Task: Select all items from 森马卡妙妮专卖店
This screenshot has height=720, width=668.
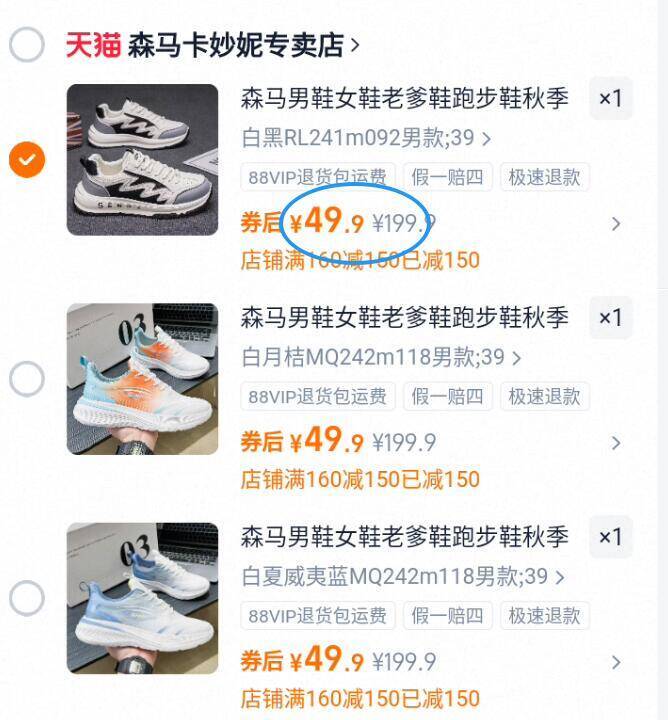Action: pyautogui.click(x=27, y=44)
